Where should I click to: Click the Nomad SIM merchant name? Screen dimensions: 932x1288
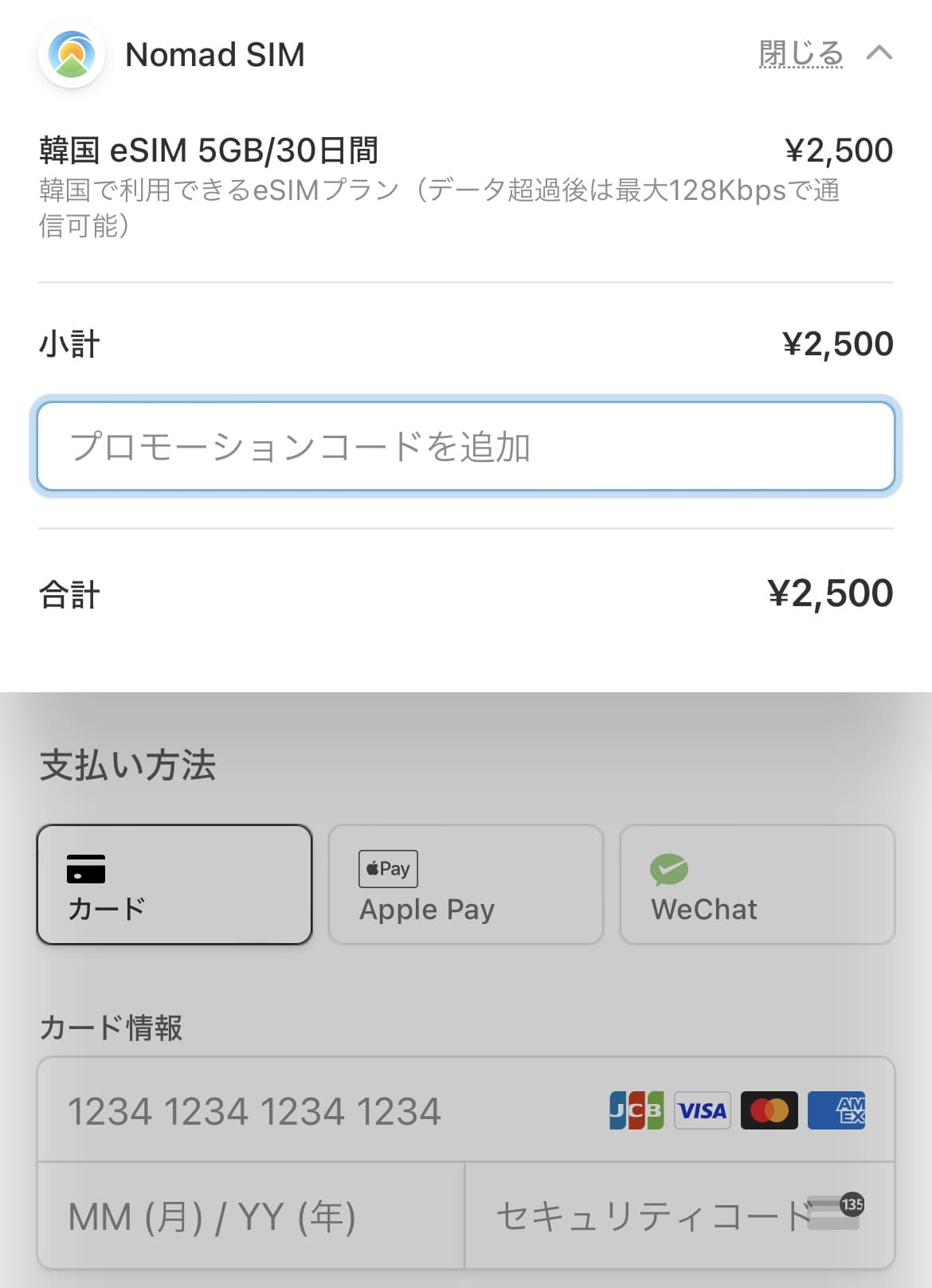215,55
